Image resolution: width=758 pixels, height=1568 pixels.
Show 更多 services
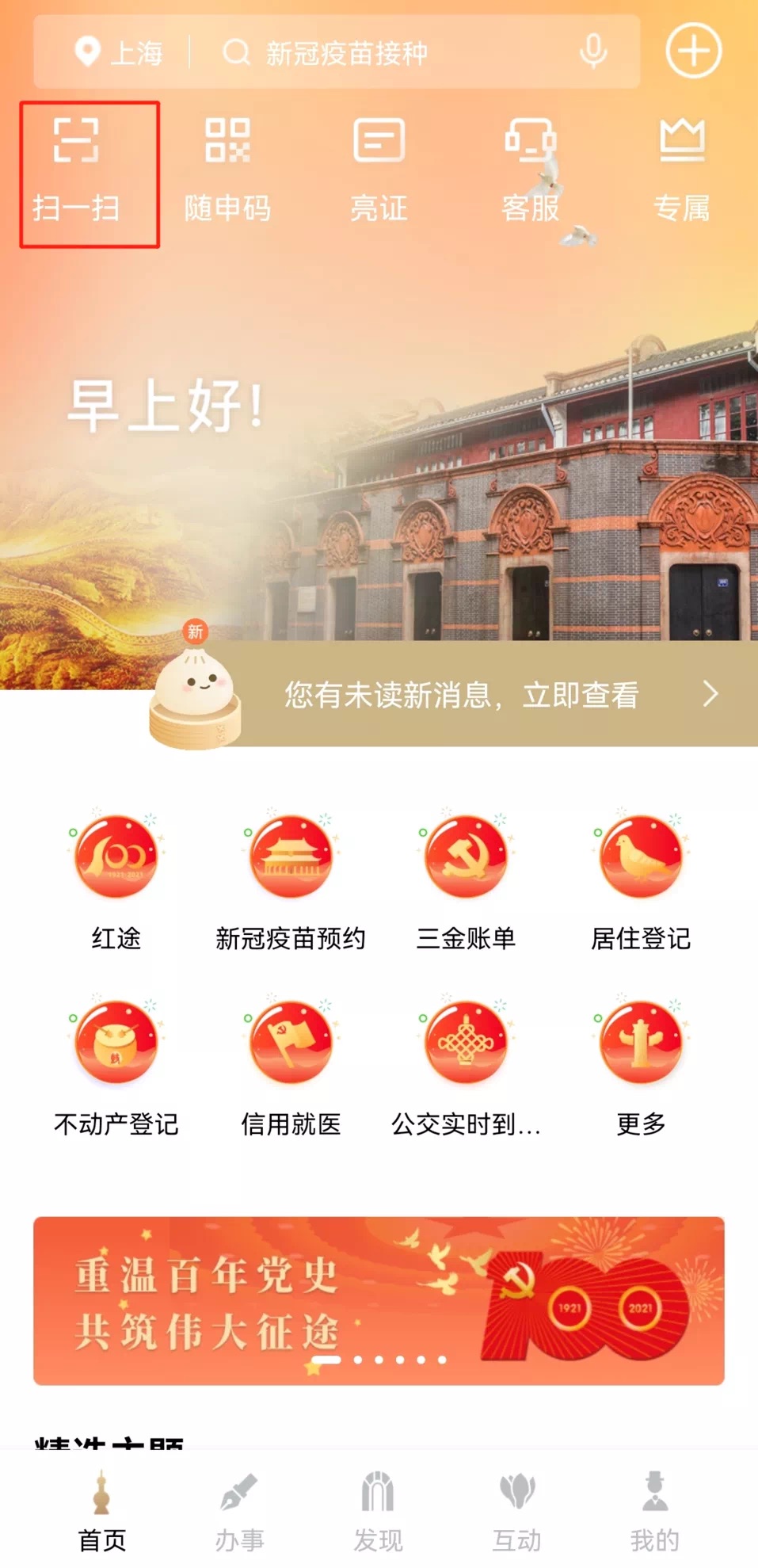(641, 1066)
